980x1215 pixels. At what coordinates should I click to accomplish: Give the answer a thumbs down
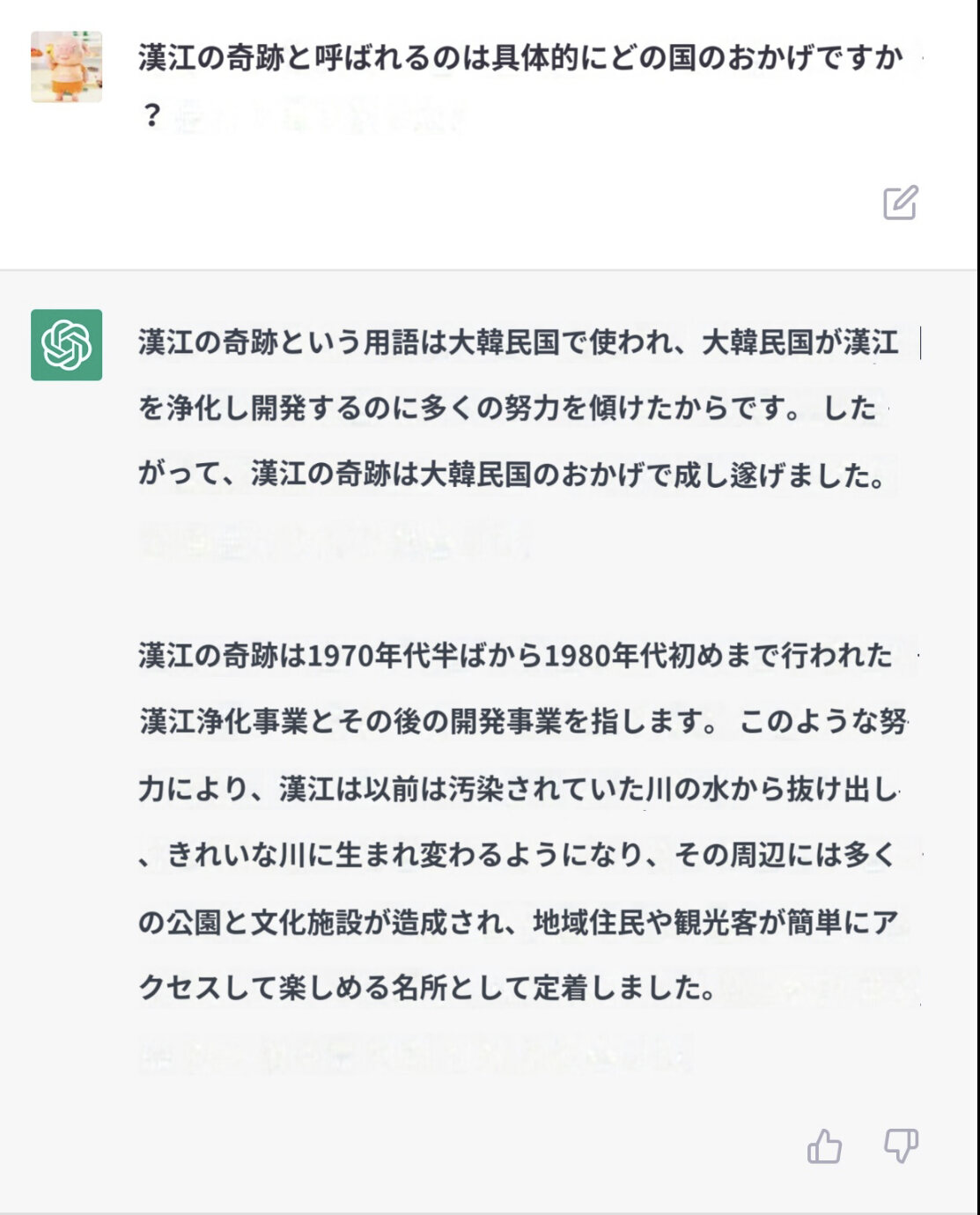click(901, 1146)
